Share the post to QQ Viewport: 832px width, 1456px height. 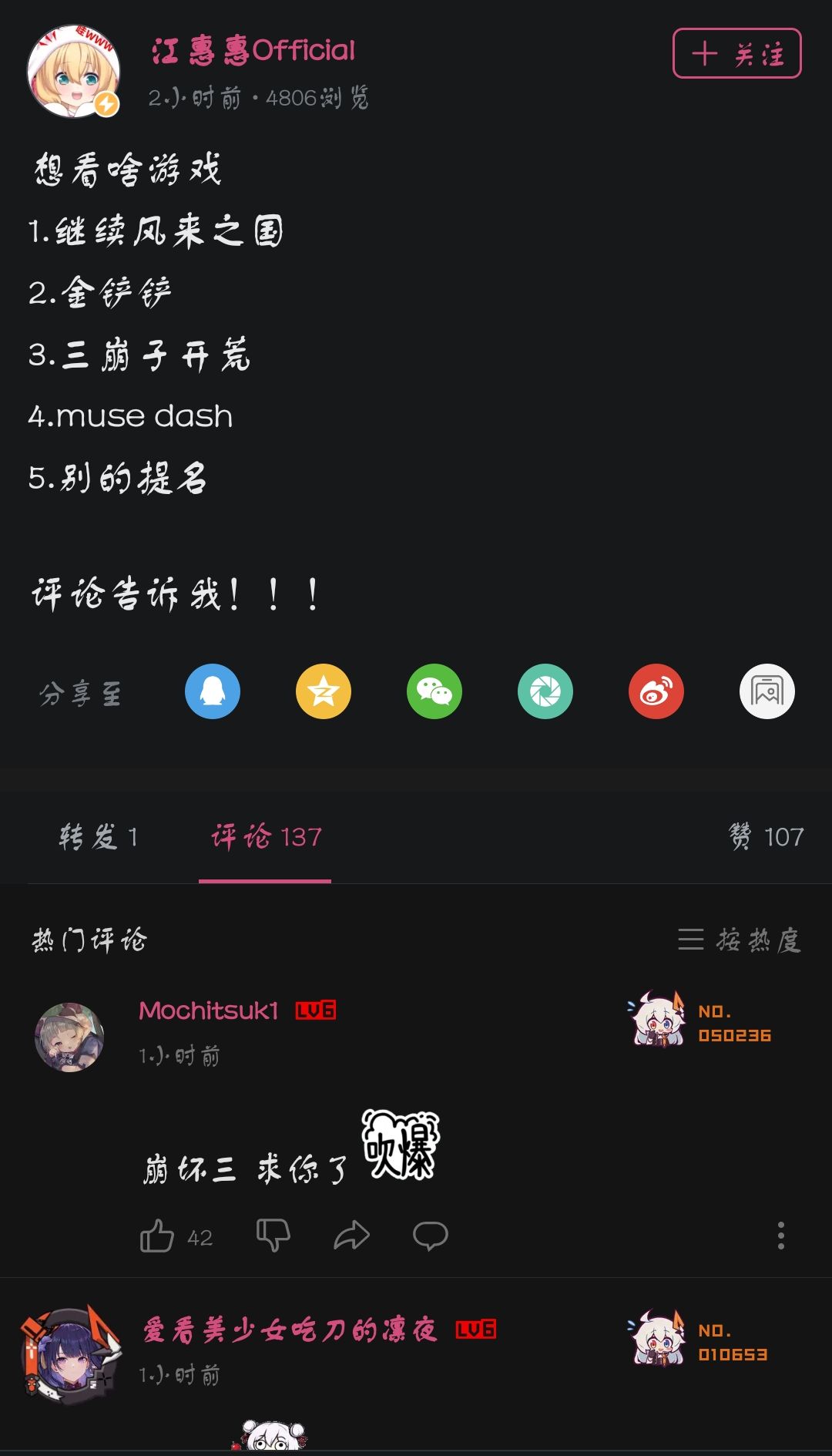coord(213,691)
